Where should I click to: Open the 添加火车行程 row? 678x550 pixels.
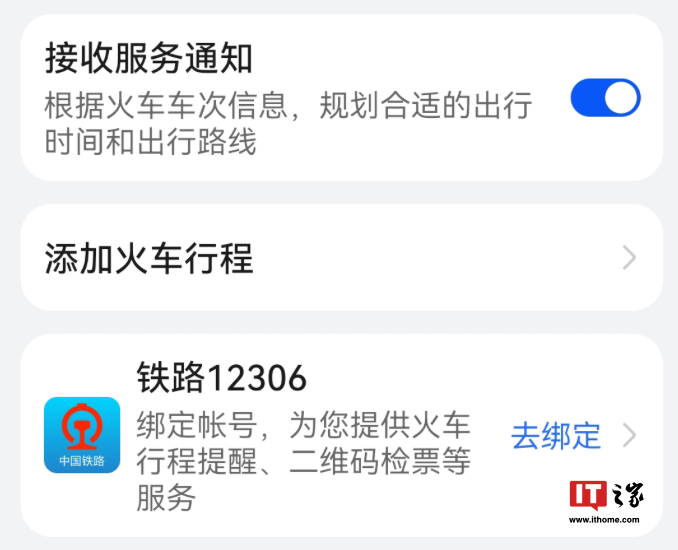click(x=340, y=258)
